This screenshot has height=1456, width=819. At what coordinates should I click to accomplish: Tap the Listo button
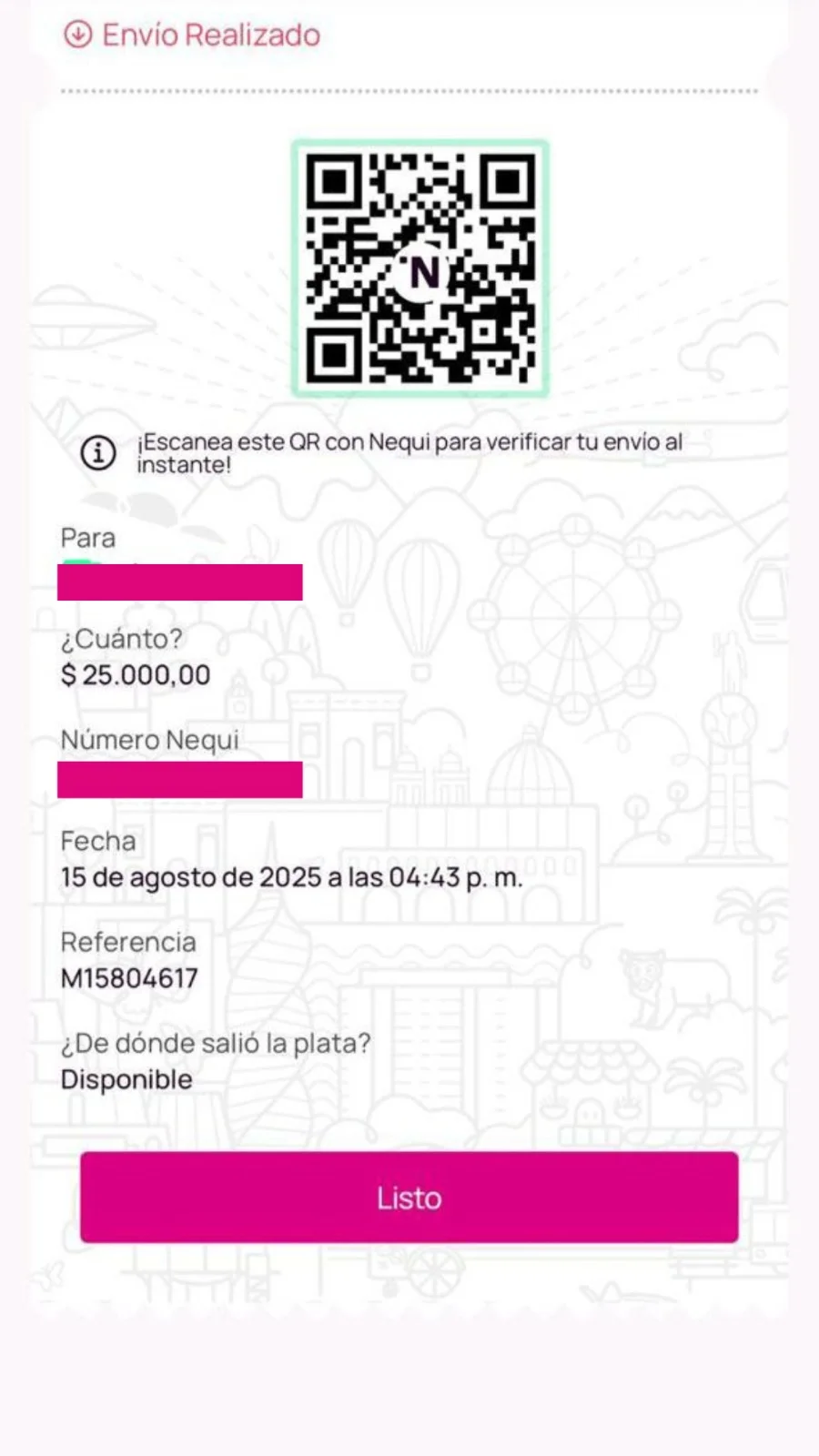(x=409, y=1198)
